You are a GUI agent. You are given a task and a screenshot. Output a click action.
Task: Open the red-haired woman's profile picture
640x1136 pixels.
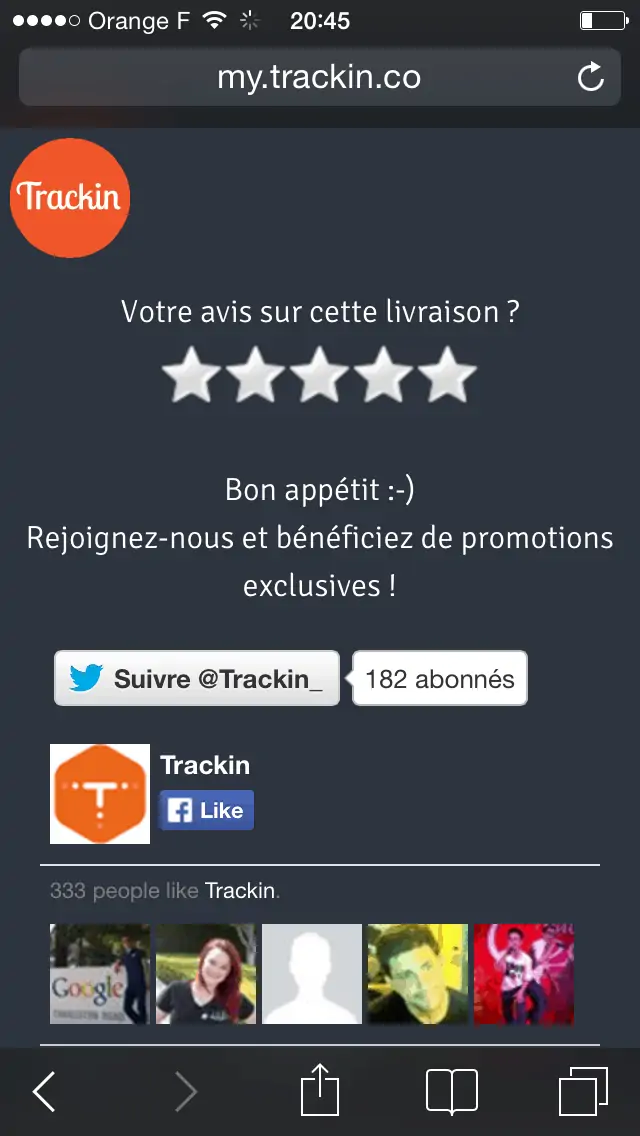(206, 974)
